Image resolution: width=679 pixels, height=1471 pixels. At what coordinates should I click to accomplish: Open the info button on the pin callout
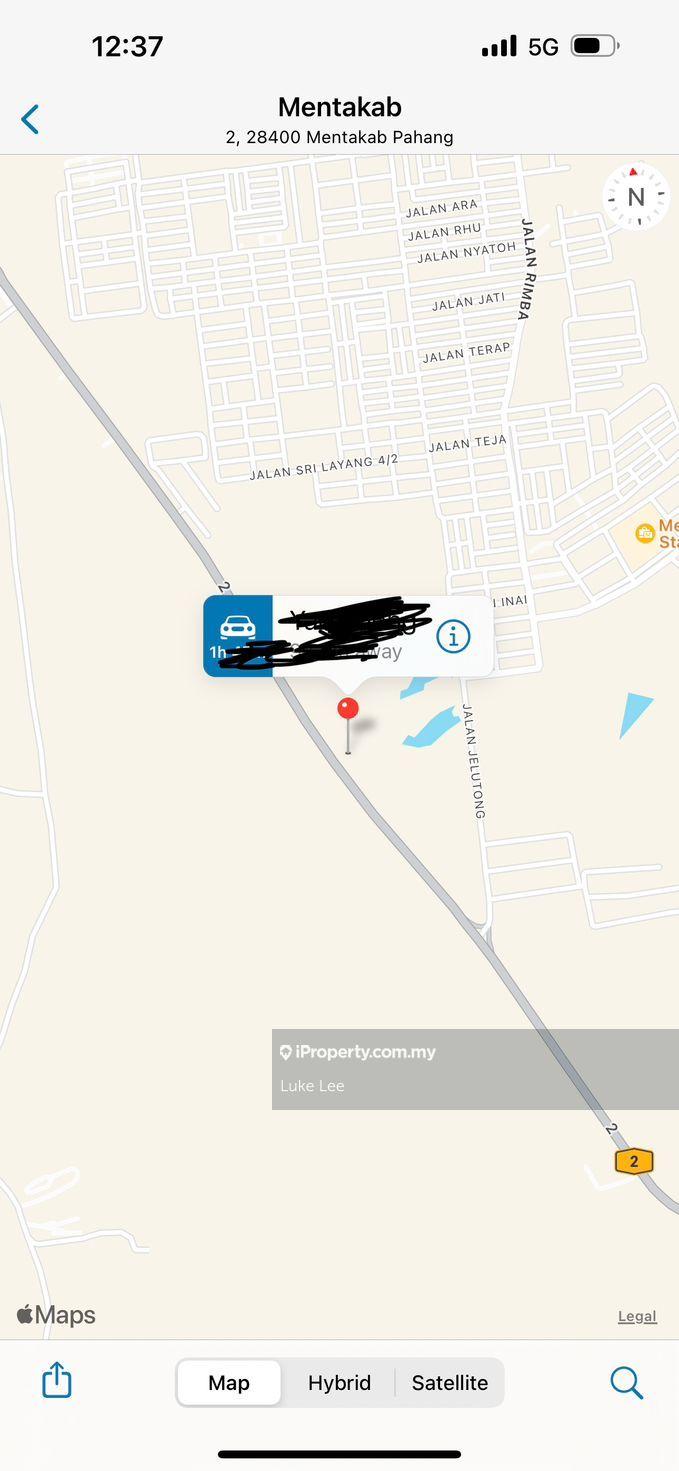tap(453, 636)
